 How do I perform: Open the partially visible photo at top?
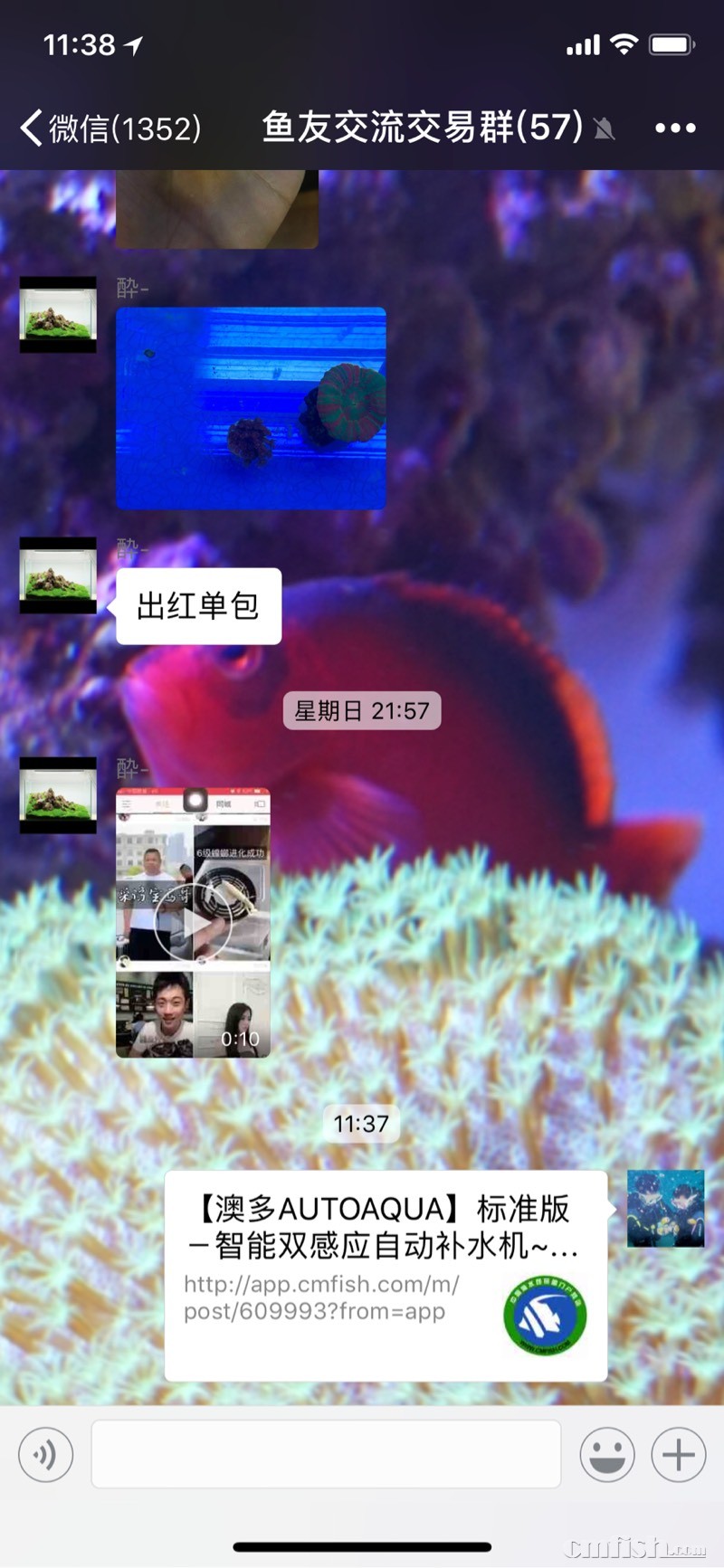point(217,210)
